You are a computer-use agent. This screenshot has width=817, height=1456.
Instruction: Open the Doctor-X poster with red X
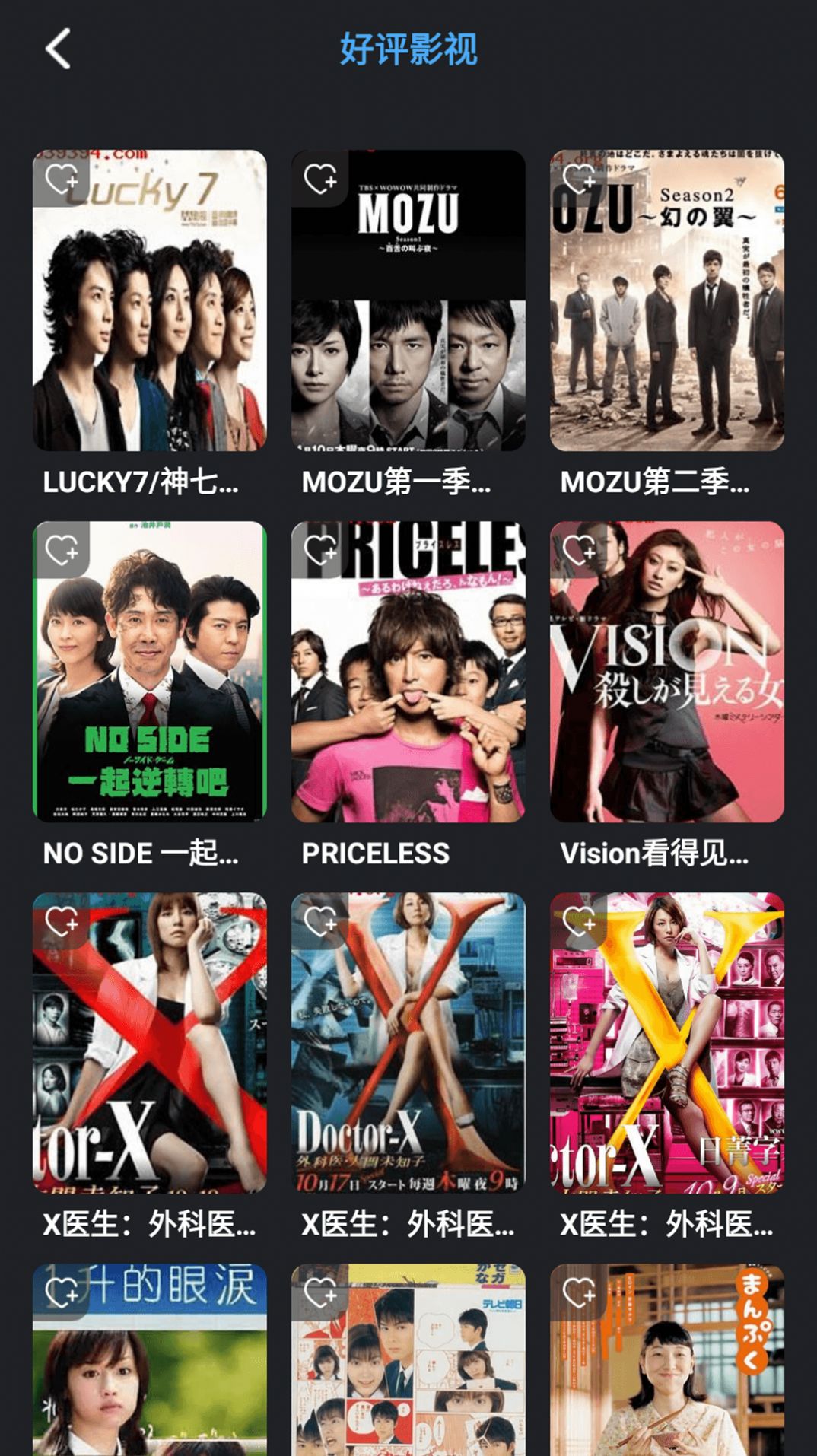click(149, 1057)
